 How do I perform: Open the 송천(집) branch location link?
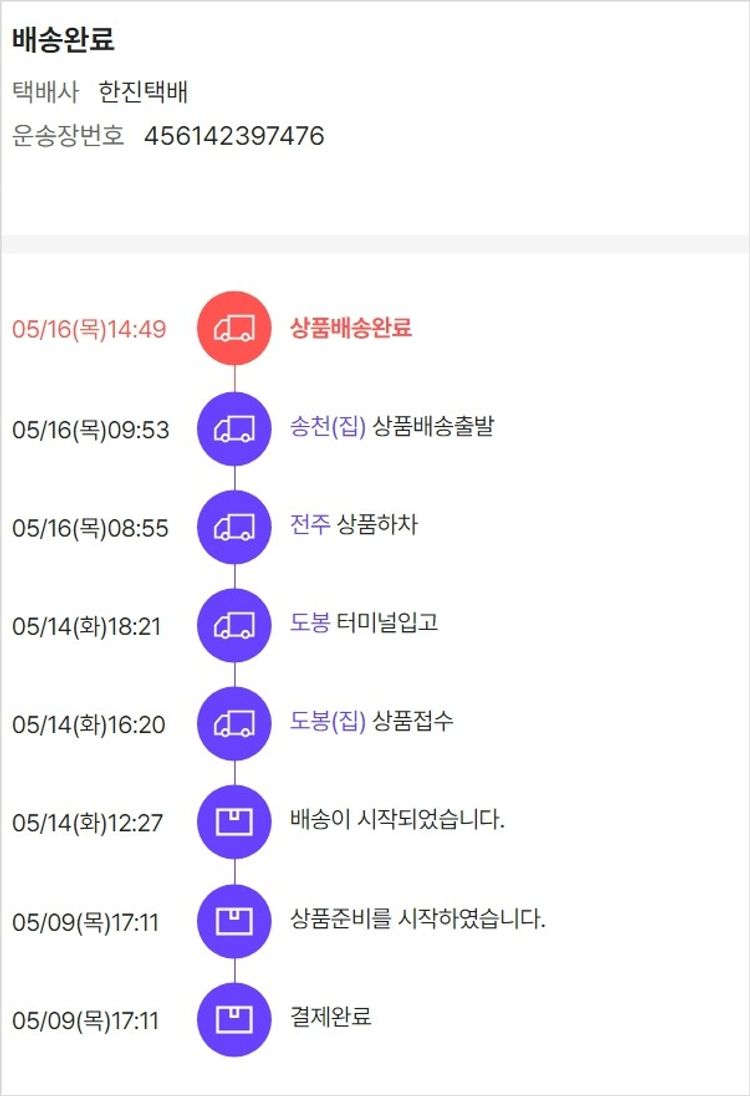click(327, 428)
